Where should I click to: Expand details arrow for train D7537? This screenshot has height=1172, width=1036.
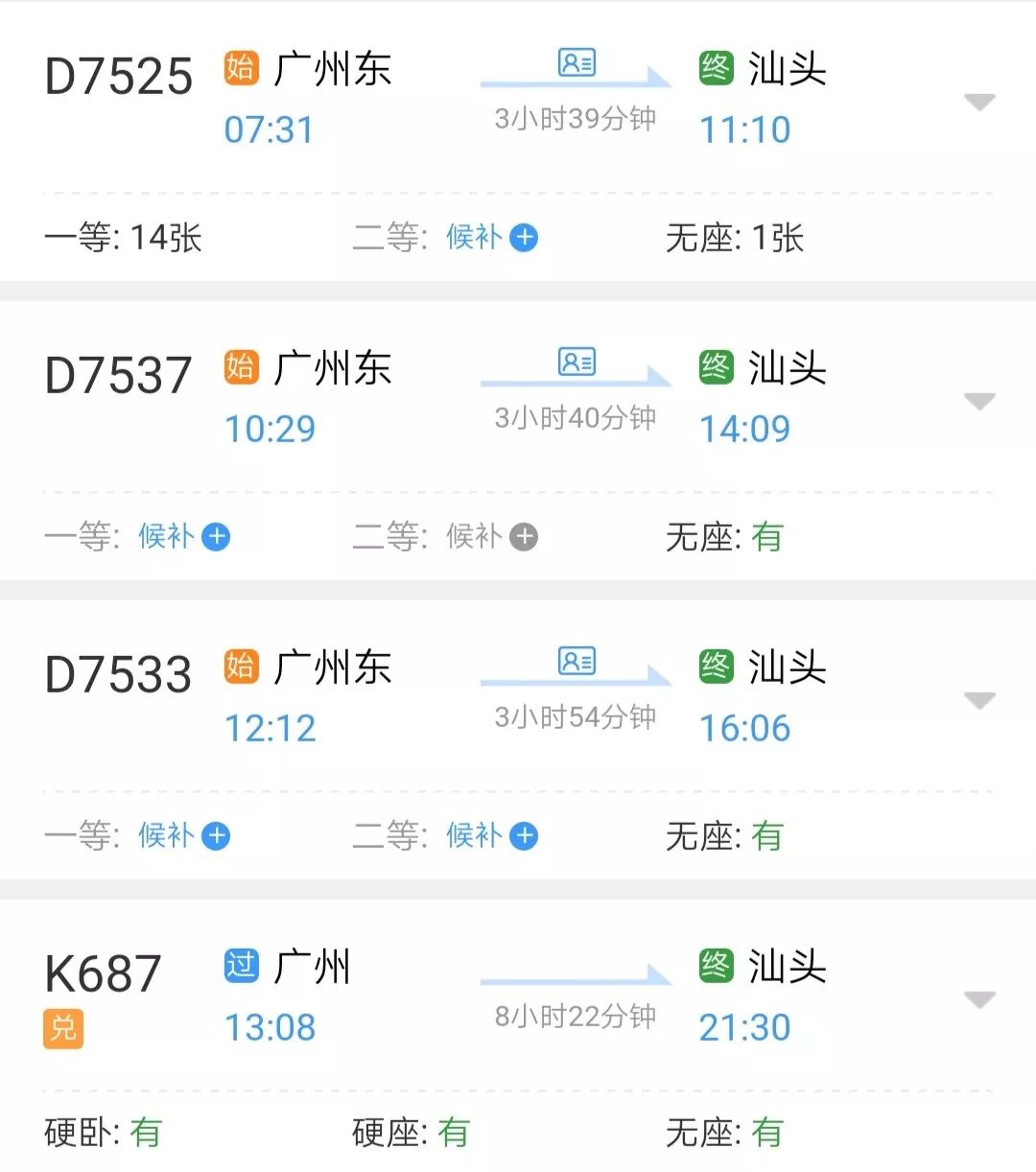[978, 402]
